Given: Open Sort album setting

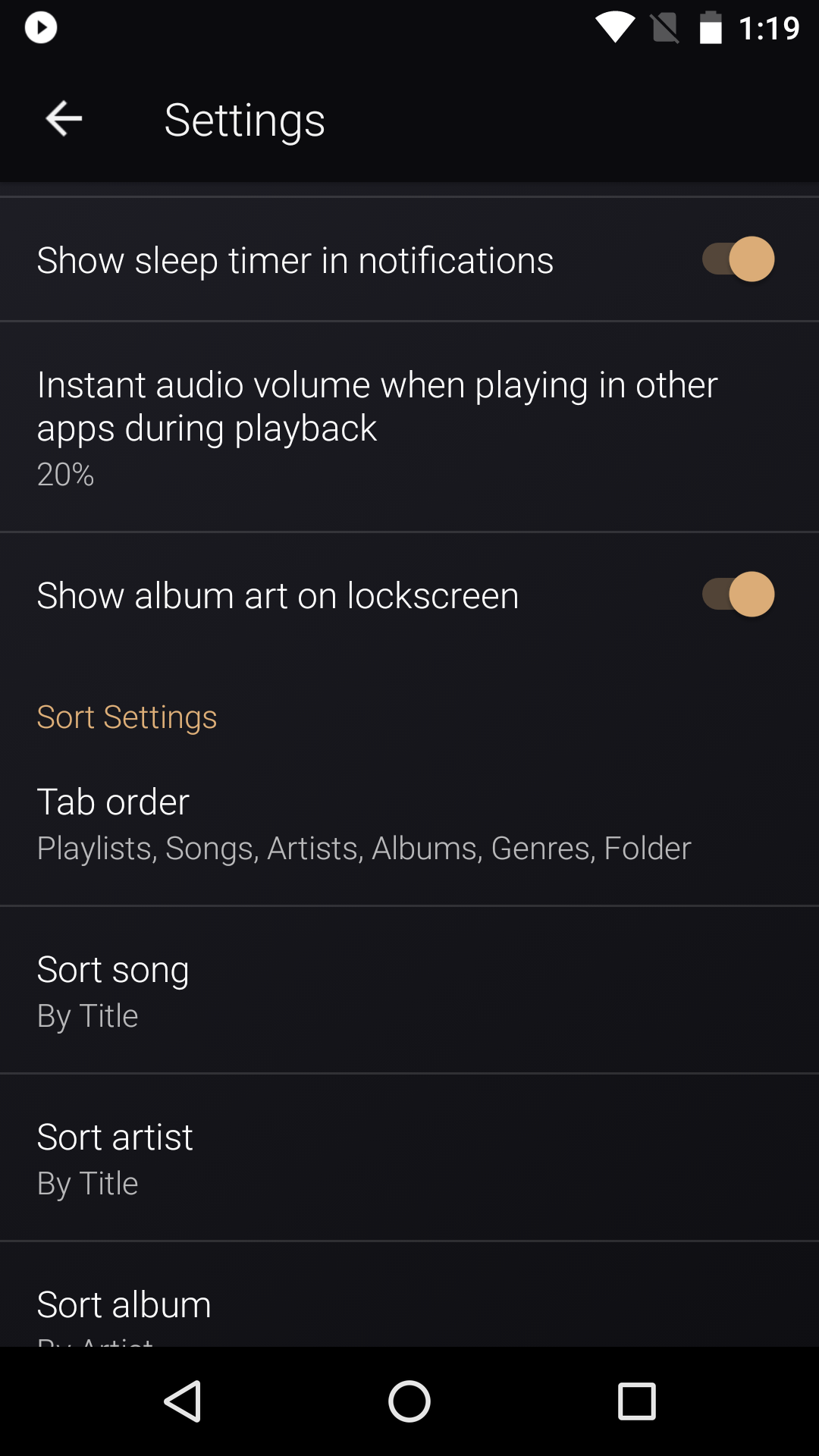Looking at the screenshot, I should (409, 1309).
